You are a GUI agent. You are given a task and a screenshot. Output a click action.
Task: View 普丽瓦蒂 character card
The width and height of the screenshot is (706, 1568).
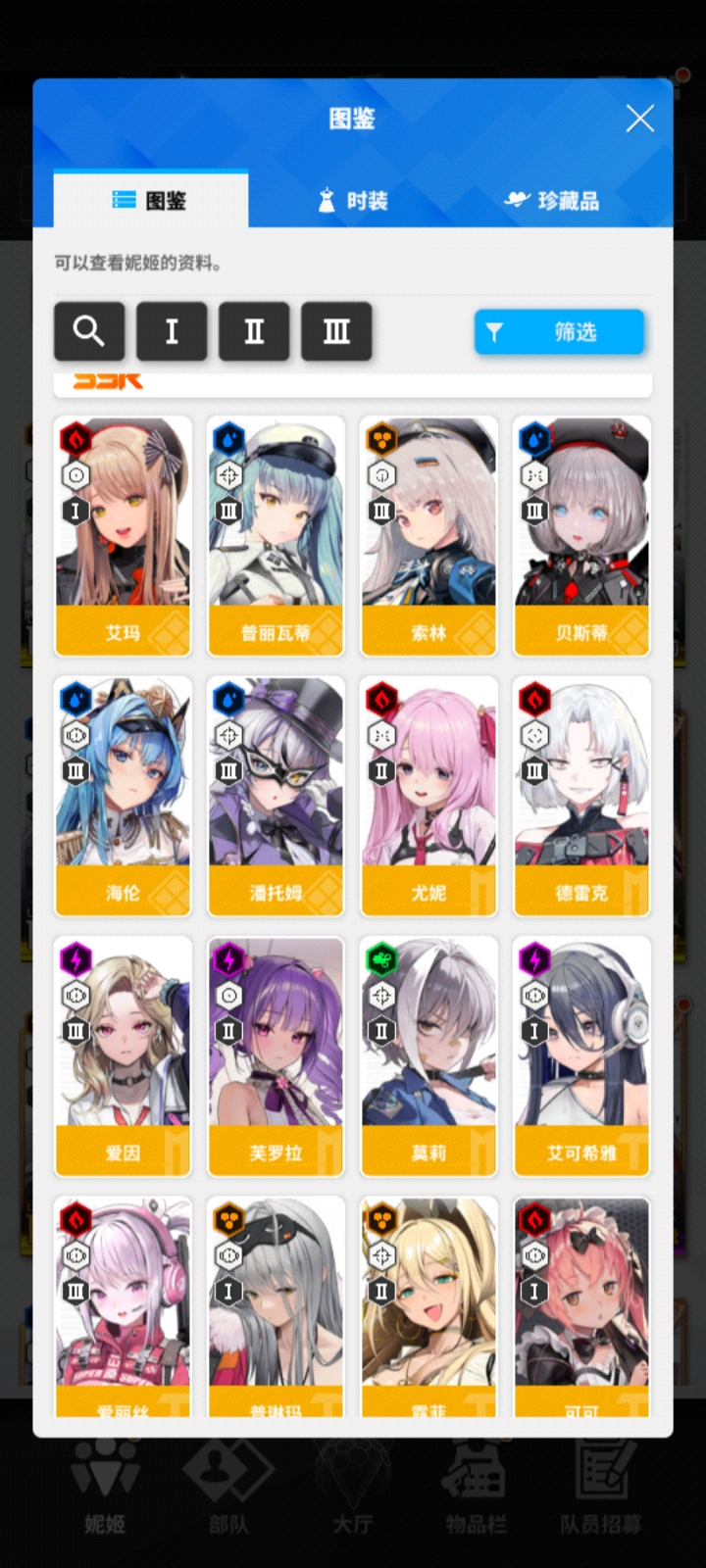276,535
